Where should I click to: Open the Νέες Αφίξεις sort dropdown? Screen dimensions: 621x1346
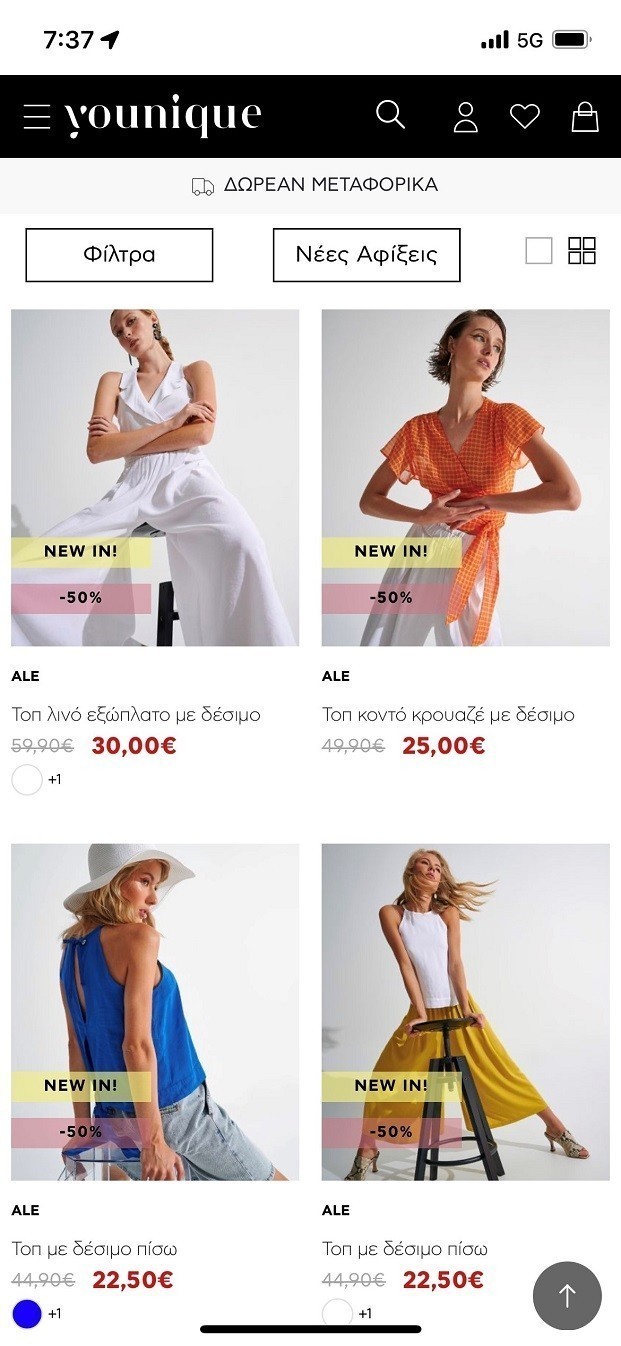tap(366, 255)
